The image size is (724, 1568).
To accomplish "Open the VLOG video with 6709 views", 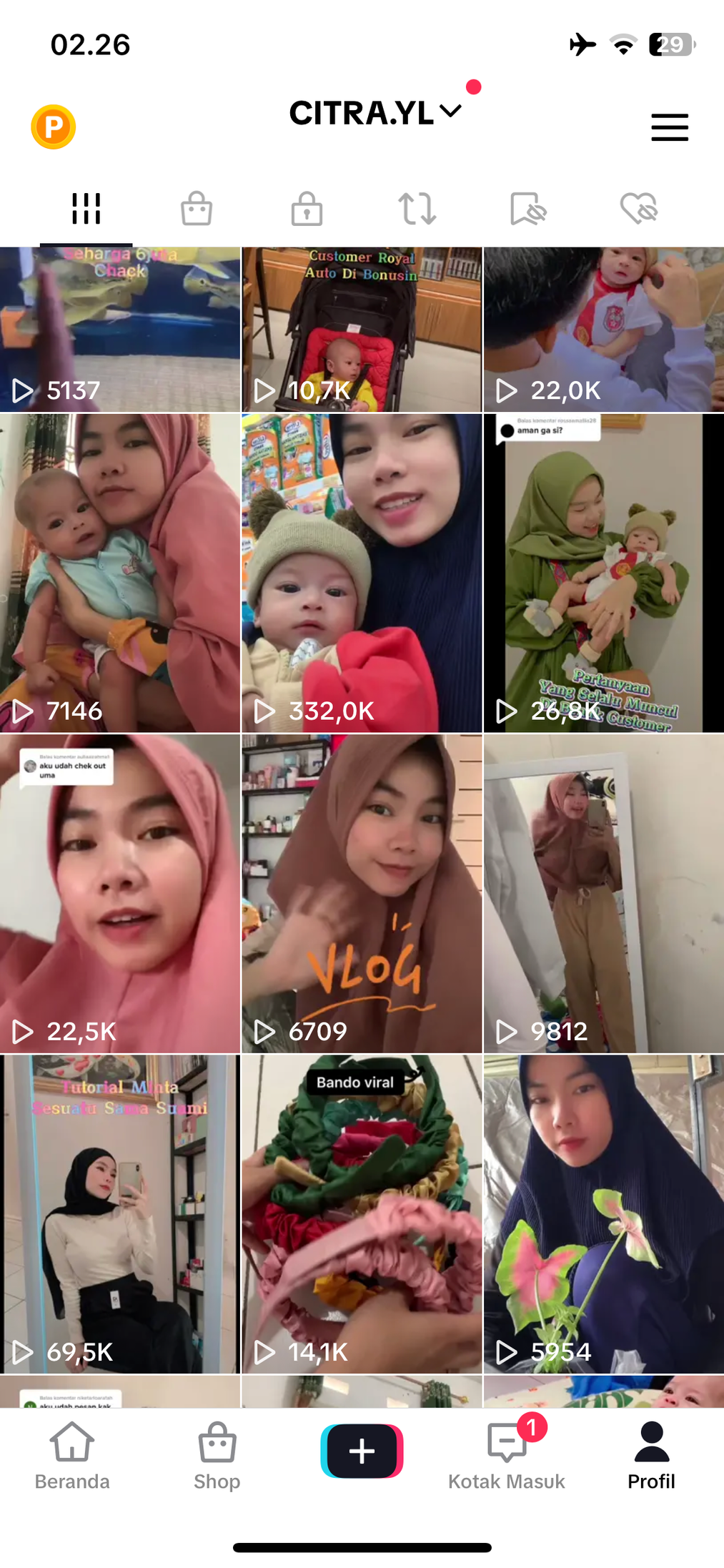I will tap(362, 894).
